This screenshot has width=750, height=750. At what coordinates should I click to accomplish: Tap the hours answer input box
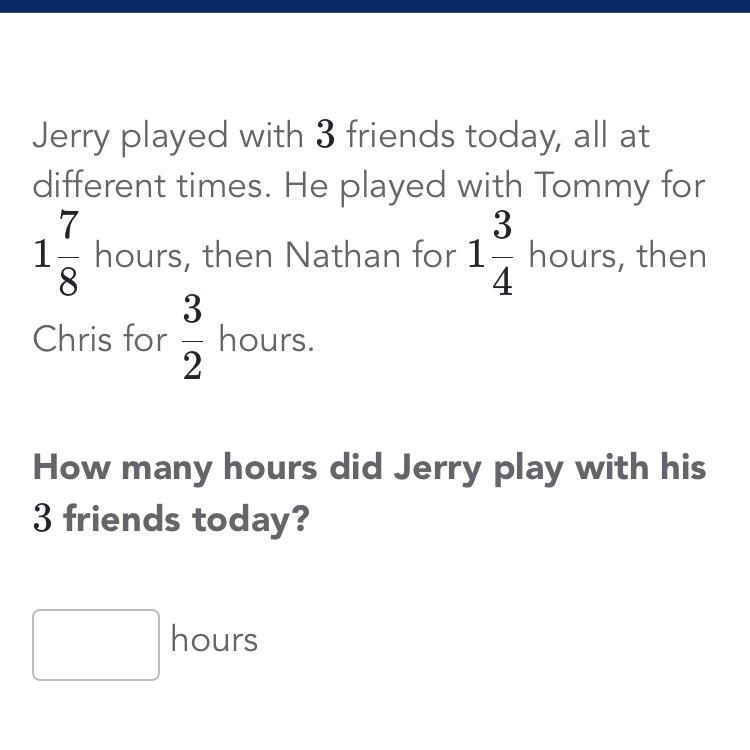pos(96,645)
